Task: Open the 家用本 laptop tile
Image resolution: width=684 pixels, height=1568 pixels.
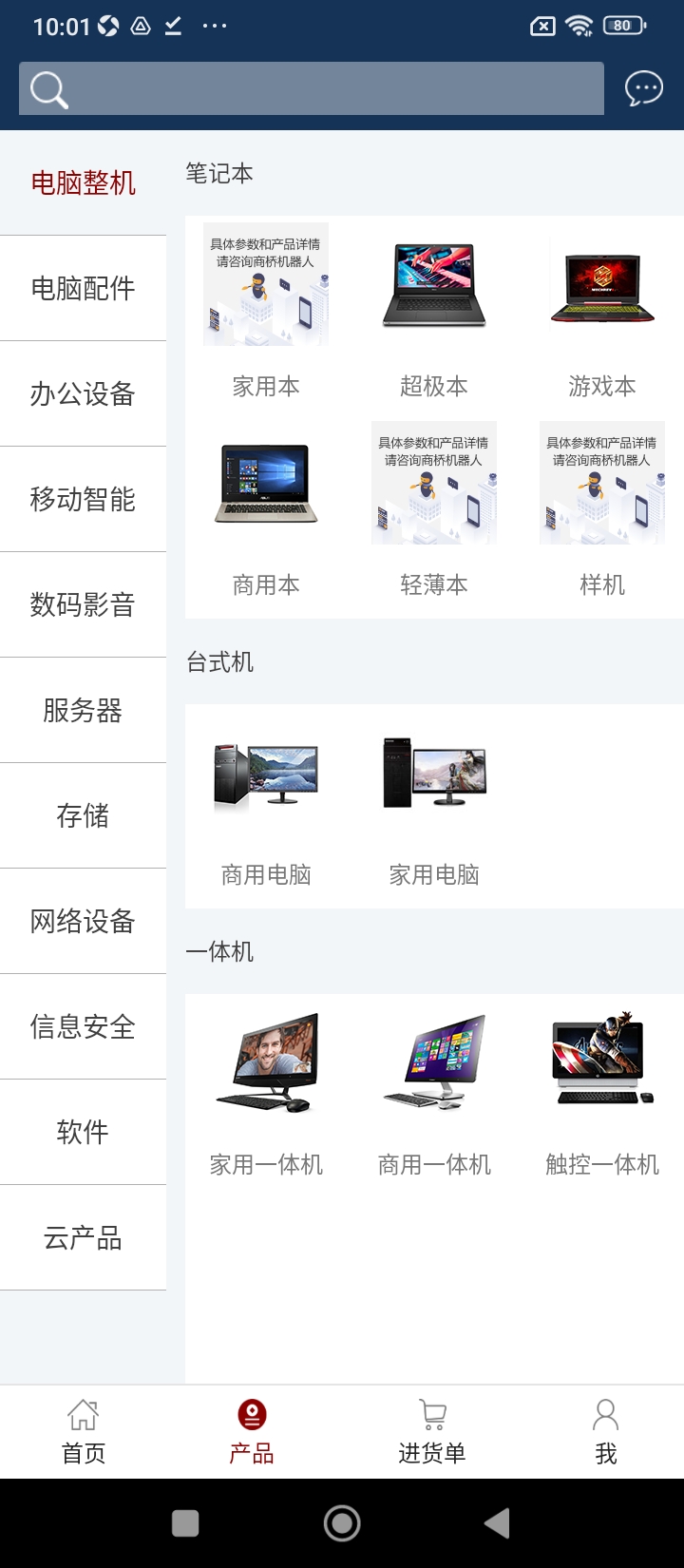Action: coord(266,309)
